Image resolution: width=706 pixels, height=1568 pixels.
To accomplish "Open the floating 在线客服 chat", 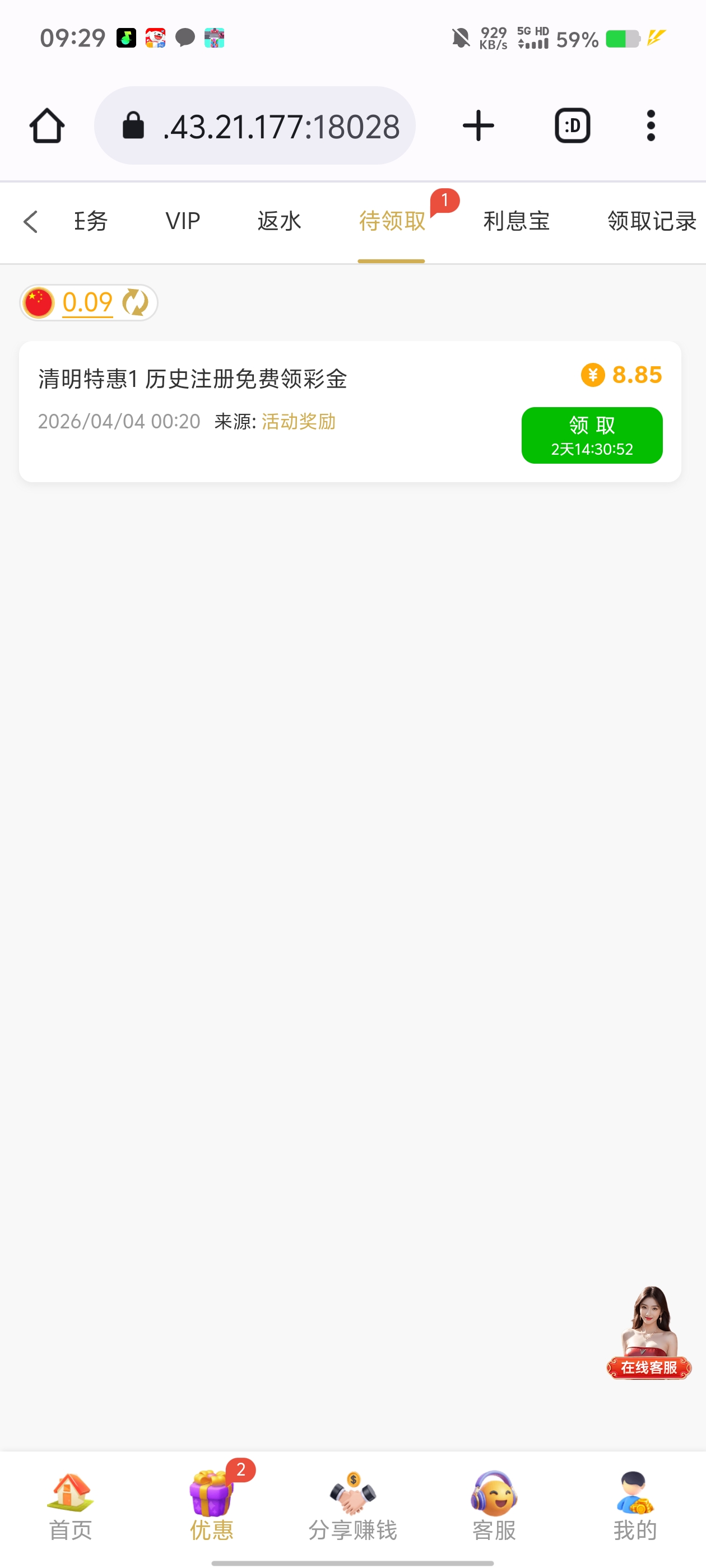I will click(x=649, y=1333).
